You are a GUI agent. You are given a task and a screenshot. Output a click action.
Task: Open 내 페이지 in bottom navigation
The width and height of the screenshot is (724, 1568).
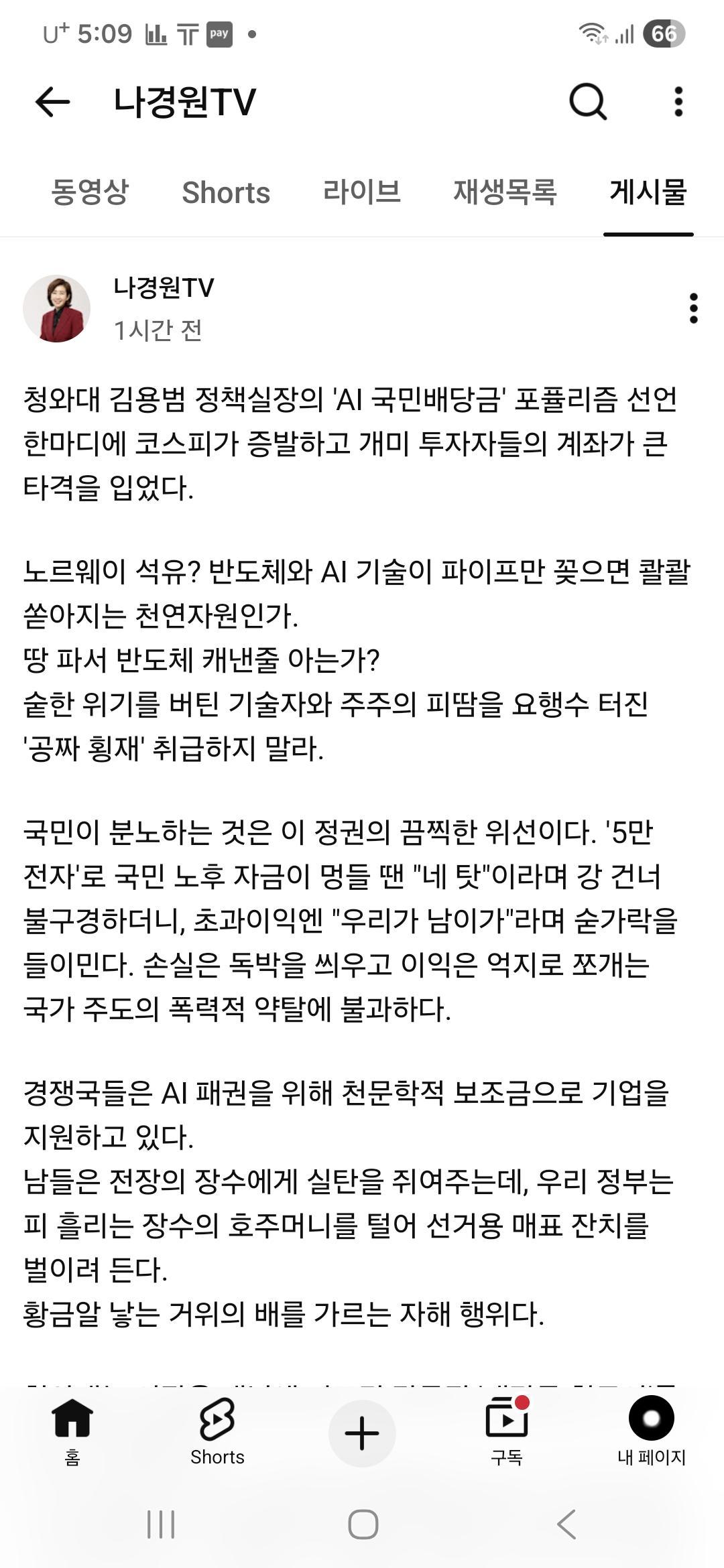(652, 1433)
